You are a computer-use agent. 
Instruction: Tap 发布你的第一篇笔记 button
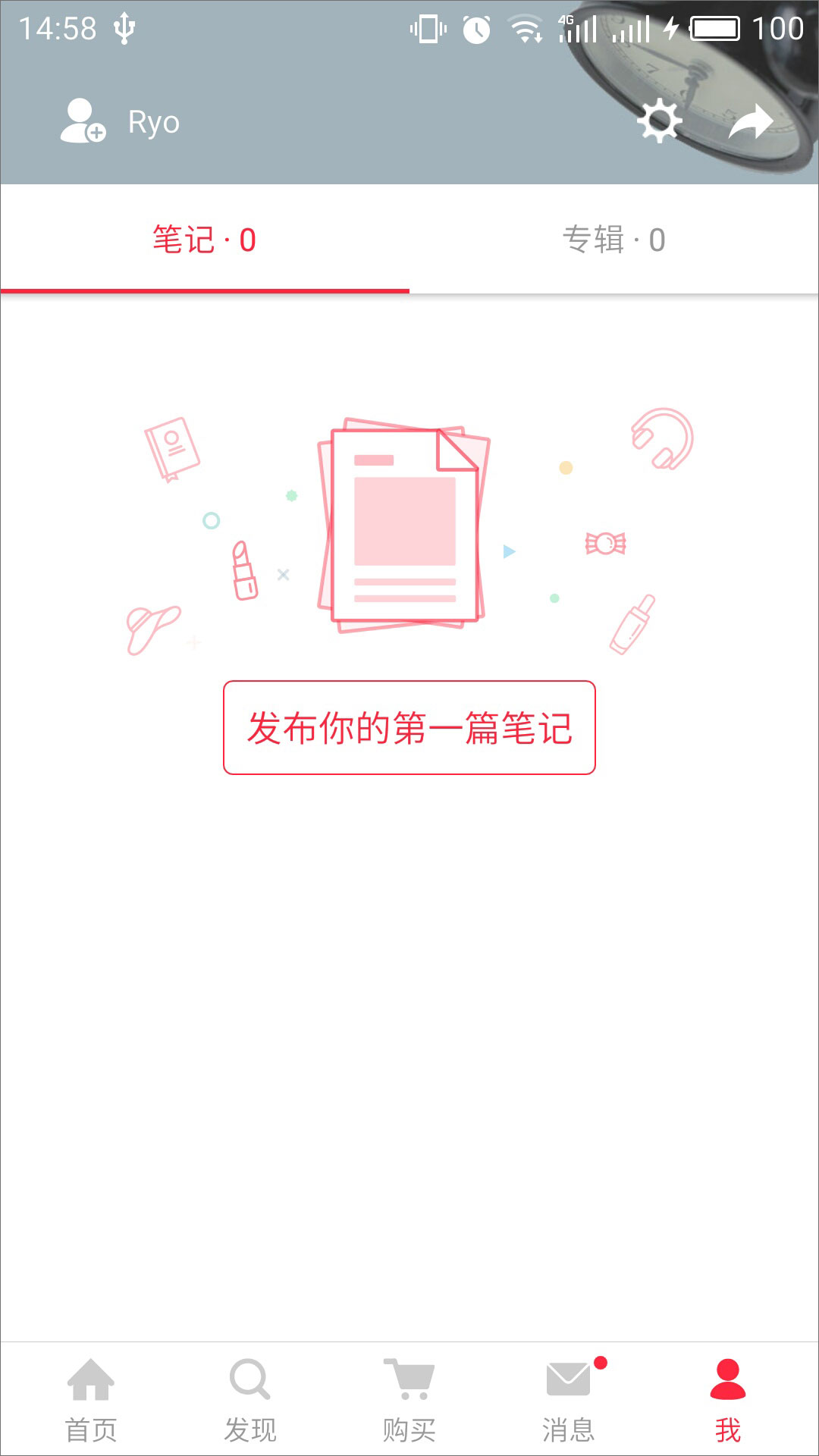(x=409, y=728)
